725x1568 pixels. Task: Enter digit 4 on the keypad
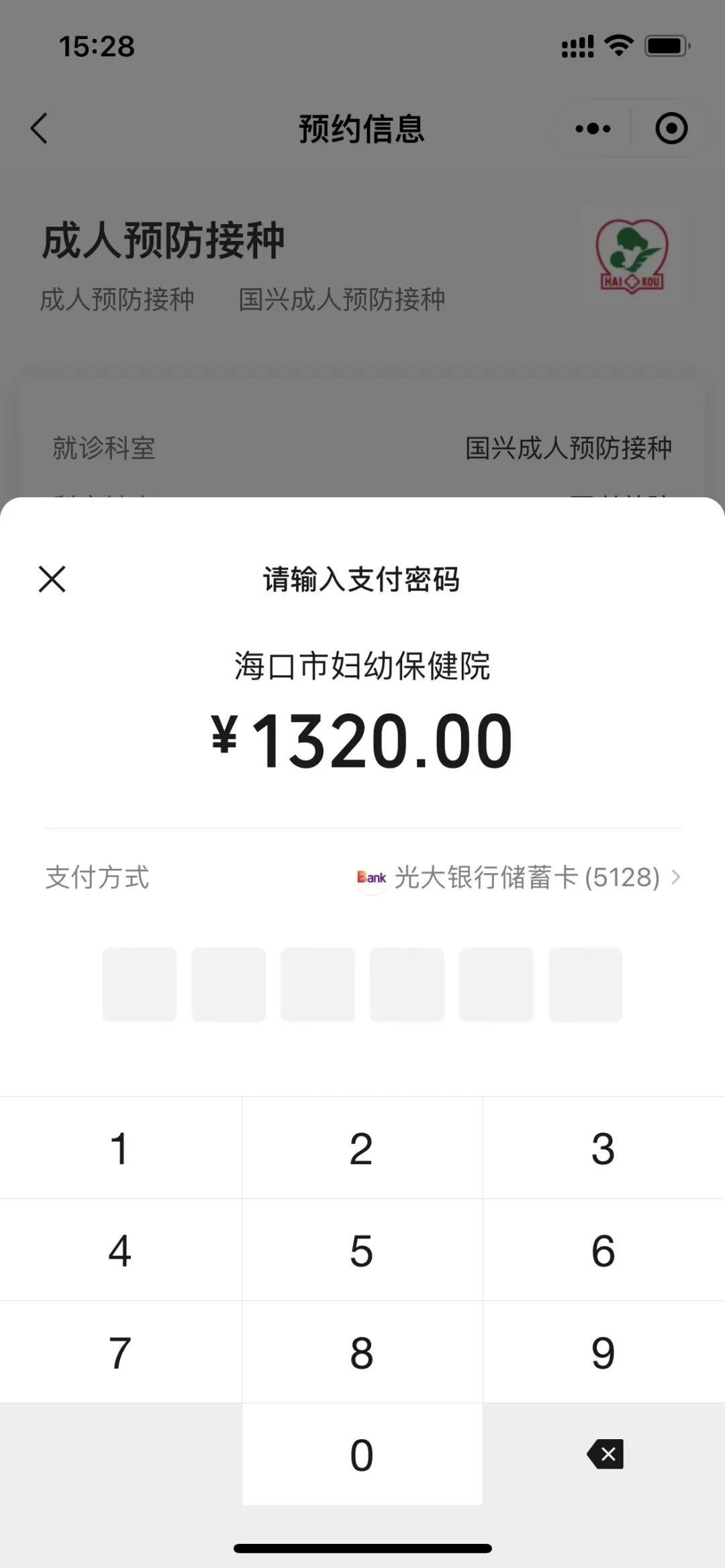pos(120,1251)
